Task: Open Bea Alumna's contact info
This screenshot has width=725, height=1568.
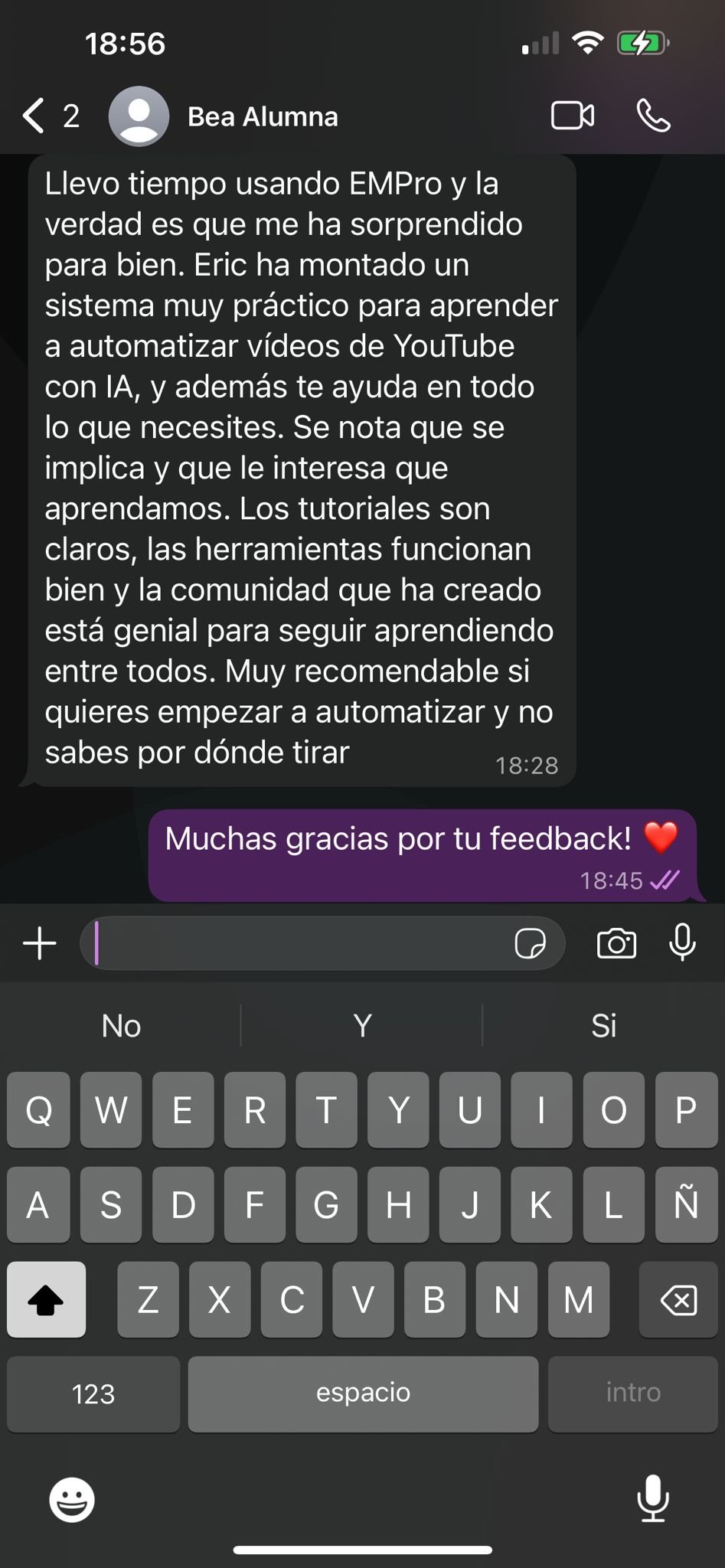Action: tap(262, 116)
